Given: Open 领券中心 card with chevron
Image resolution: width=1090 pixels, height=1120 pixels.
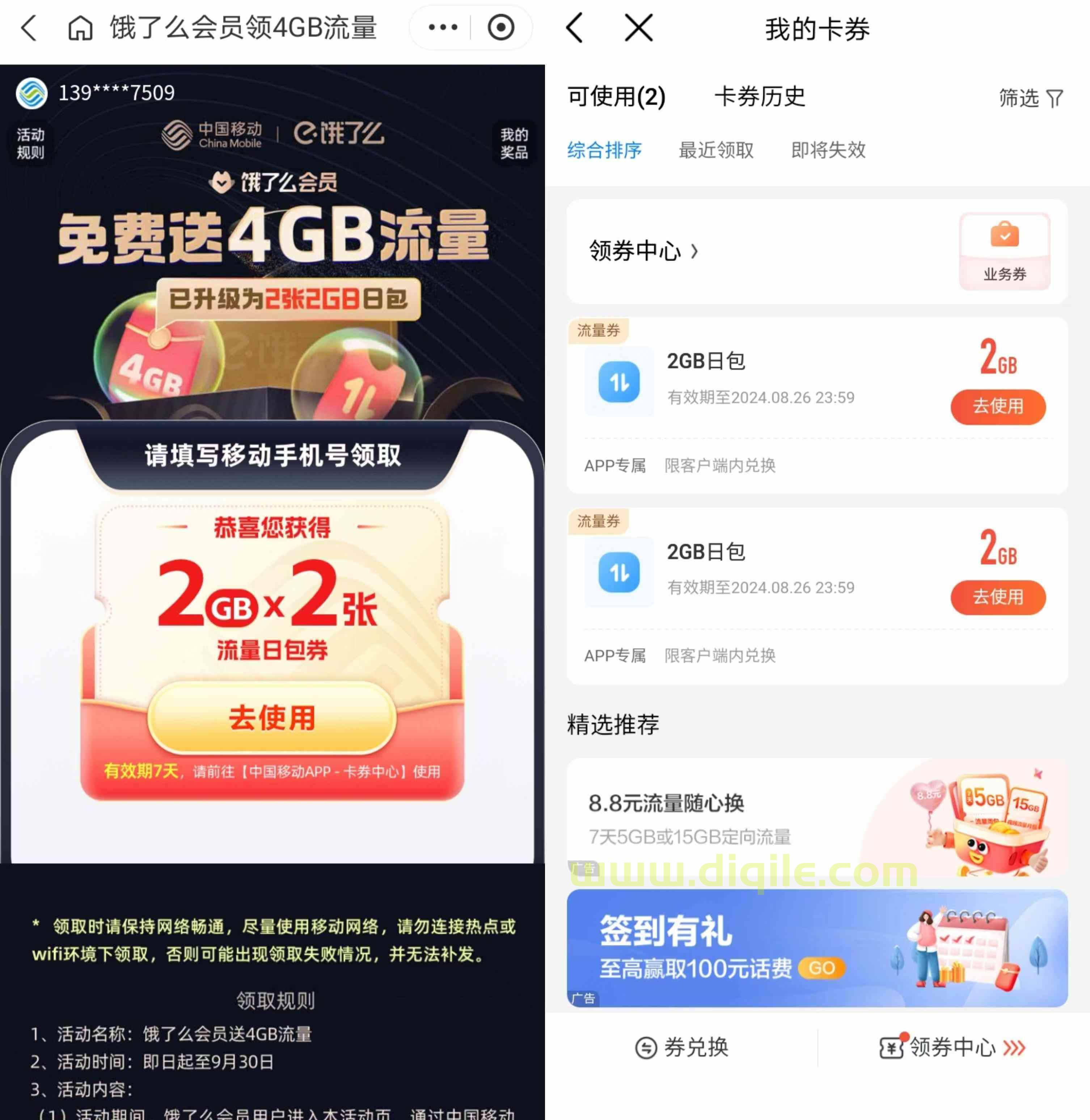Looking at the screenshot, I should click(x=643, y=251).
